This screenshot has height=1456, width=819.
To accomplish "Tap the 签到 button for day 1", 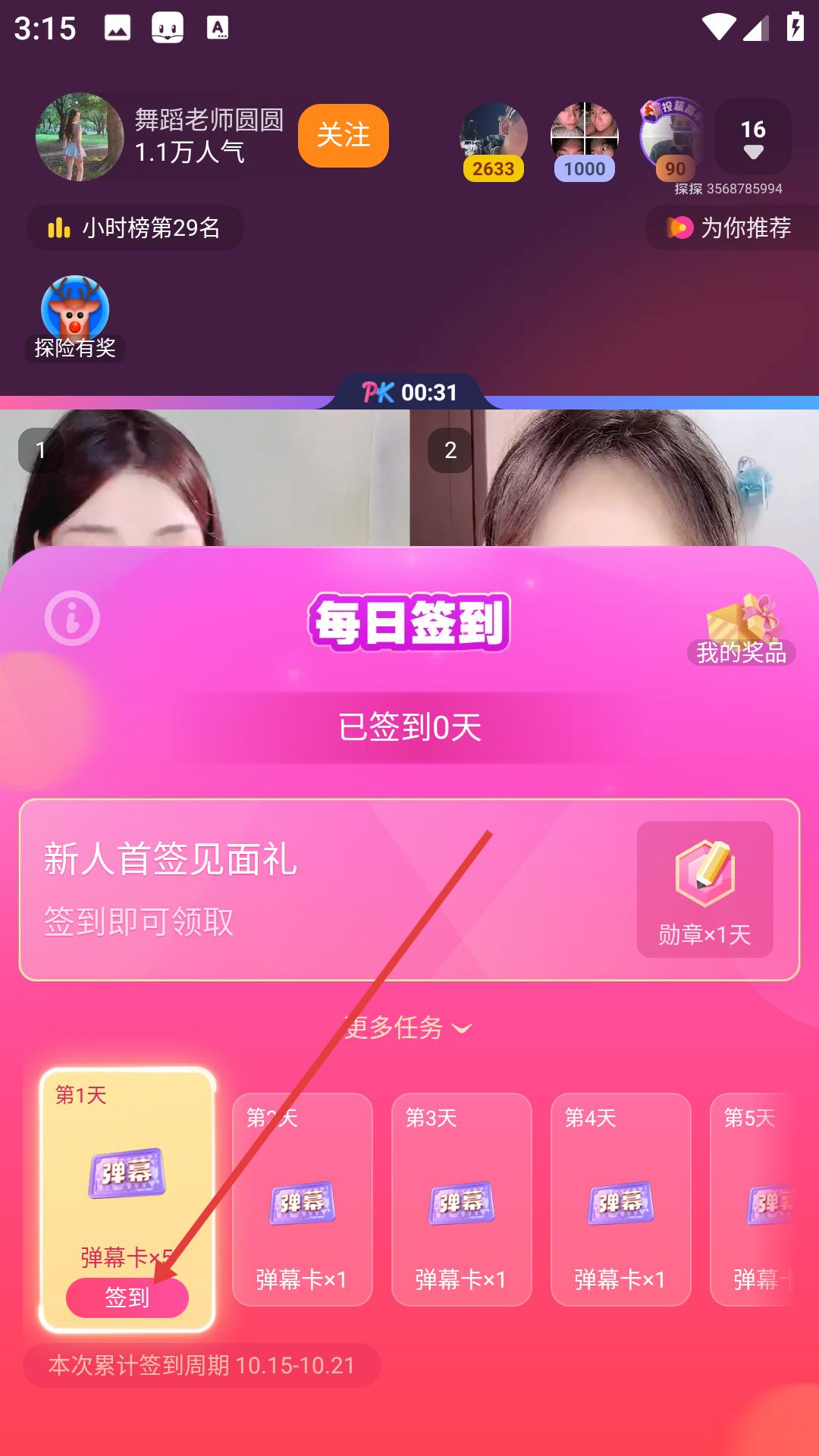I will 127,1297.
